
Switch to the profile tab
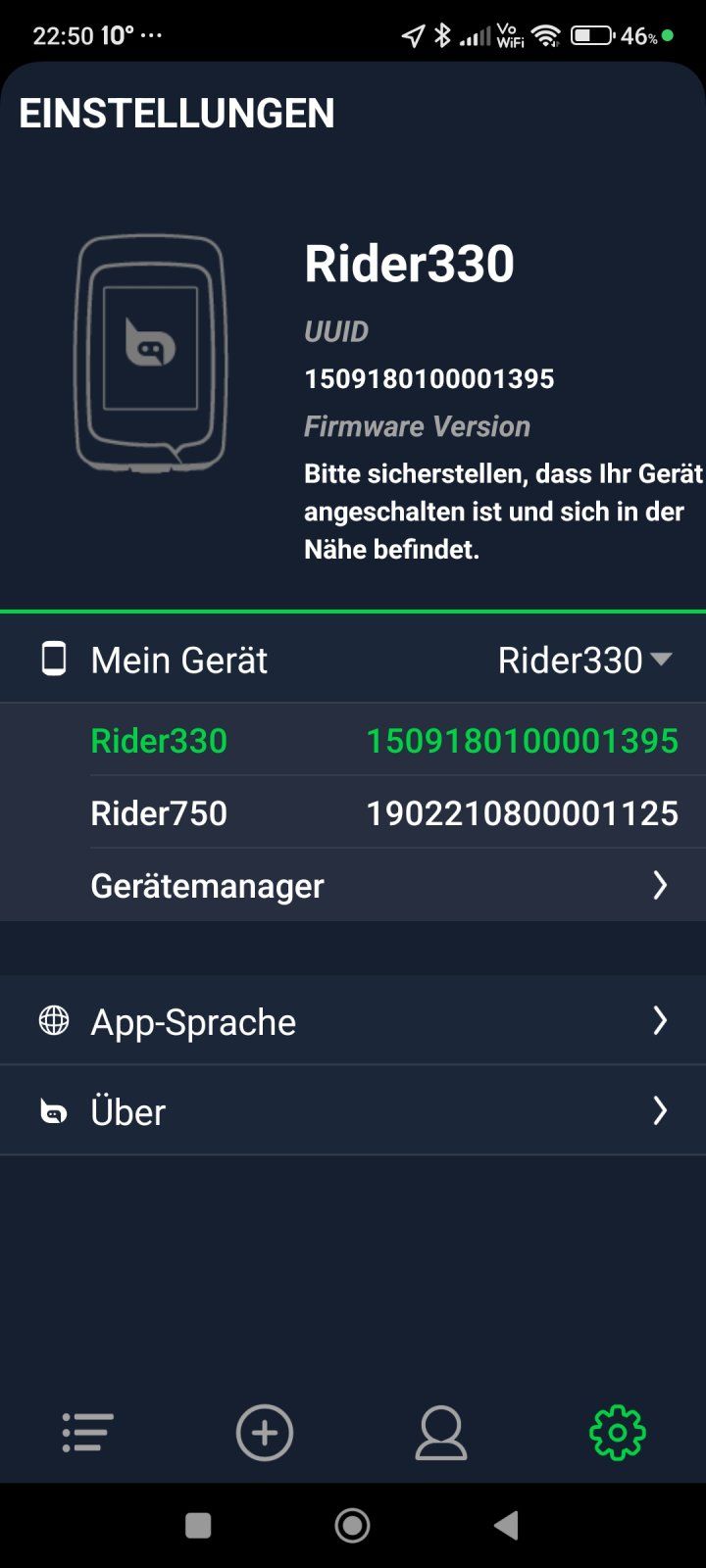click(x=441, y=1433)
